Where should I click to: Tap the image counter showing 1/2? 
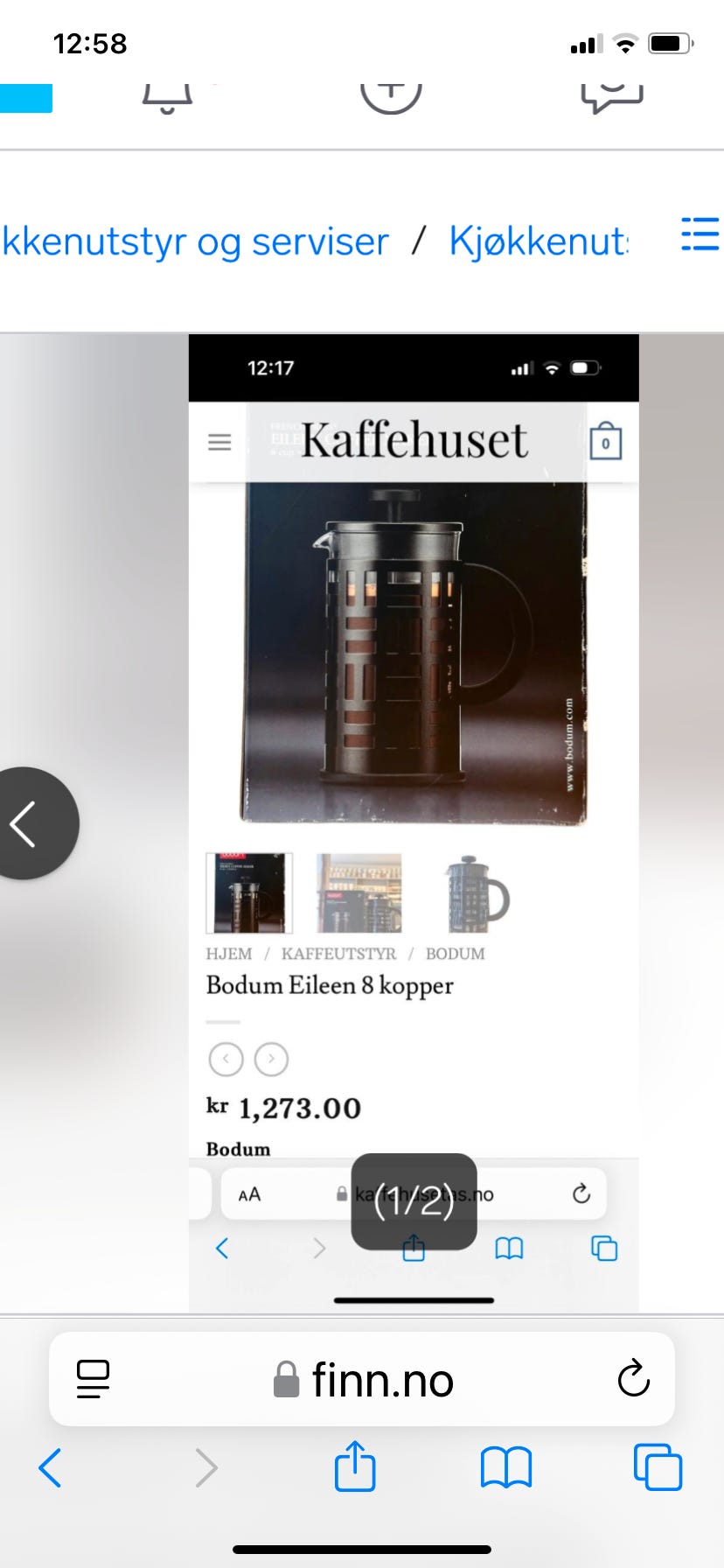[x=413, y=1205]
